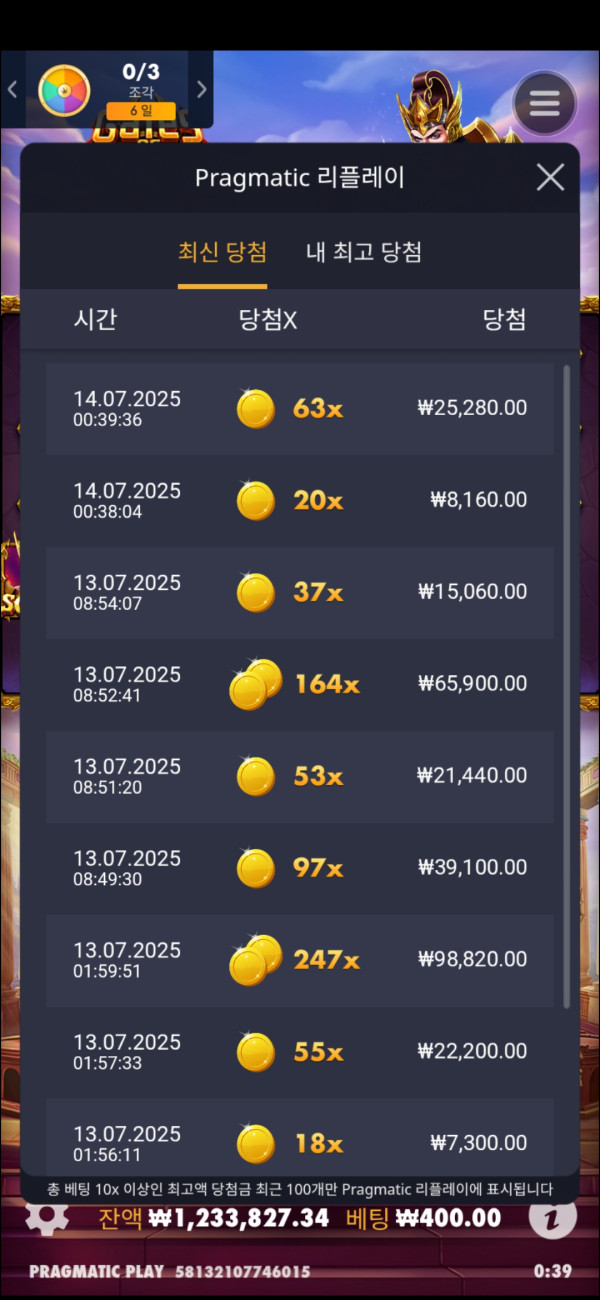
Task: Open replay of the 63x win
Action: [x=300, y=408]
